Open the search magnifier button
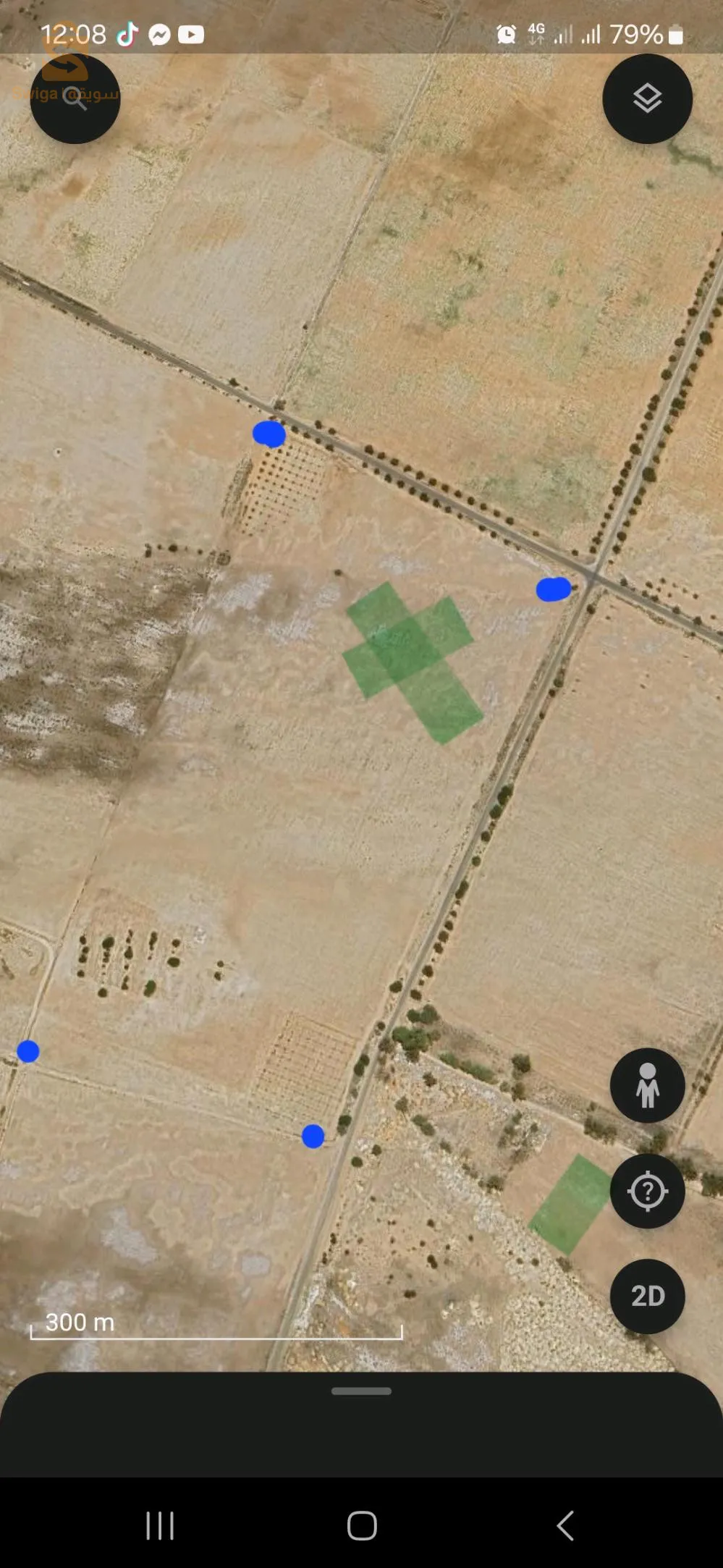 75,98
